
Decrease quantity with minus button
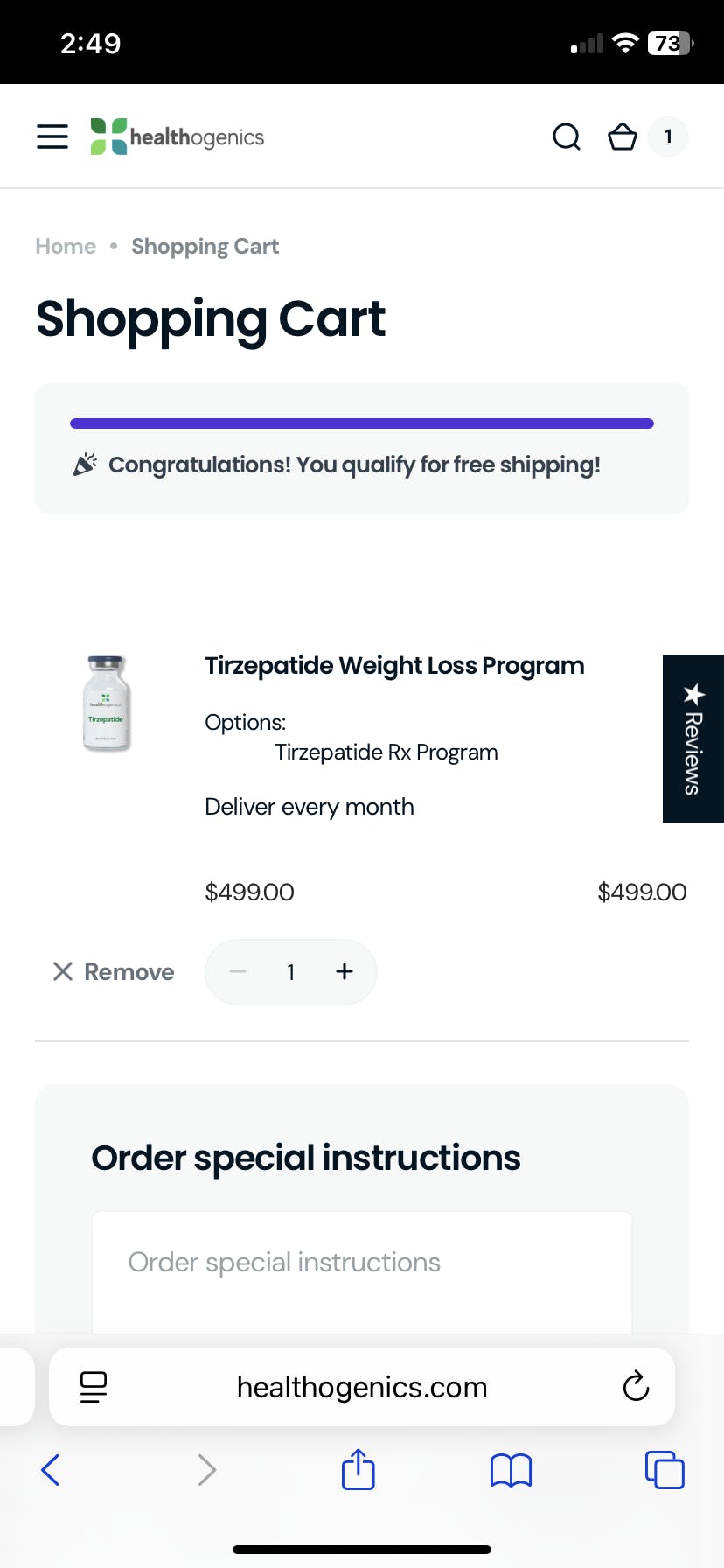tap(238, 971)
